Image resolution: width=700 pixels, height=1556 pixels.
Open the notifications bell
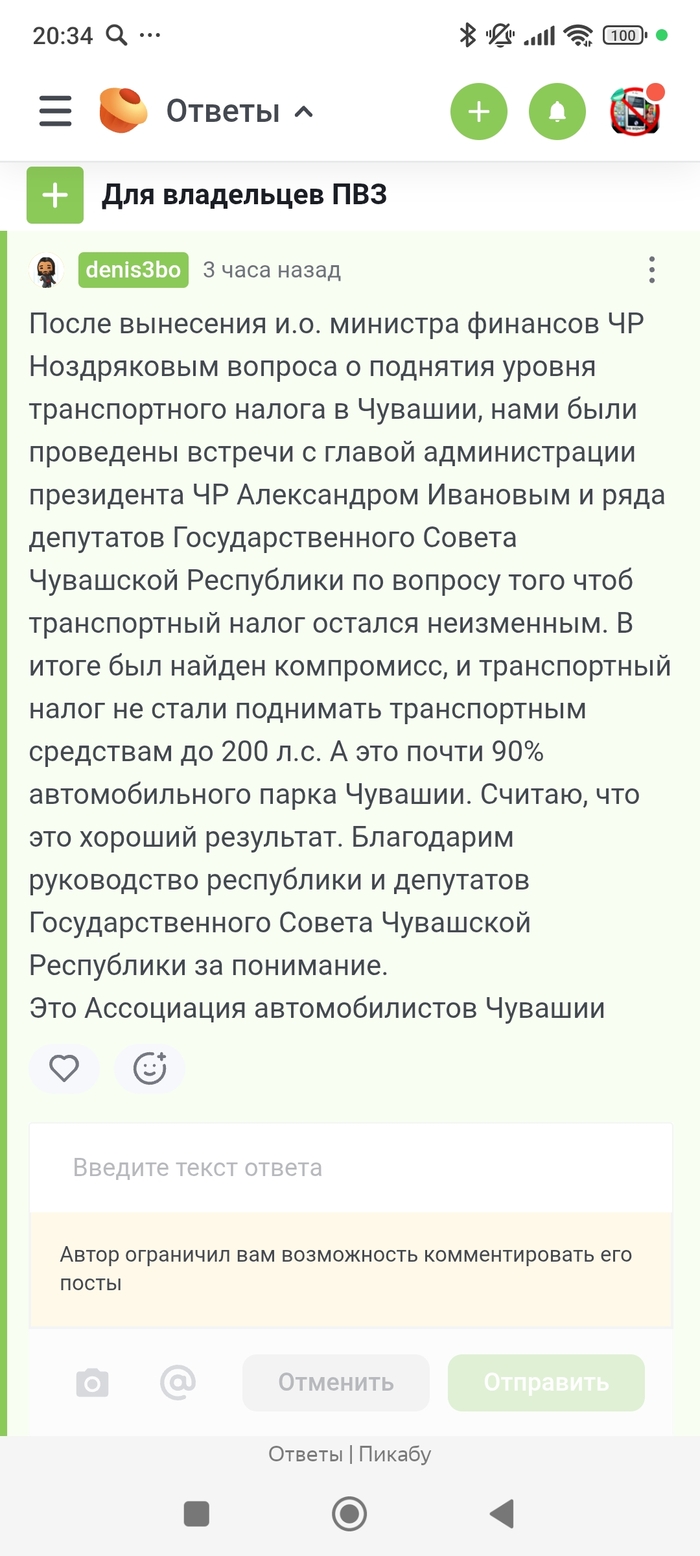557,112
